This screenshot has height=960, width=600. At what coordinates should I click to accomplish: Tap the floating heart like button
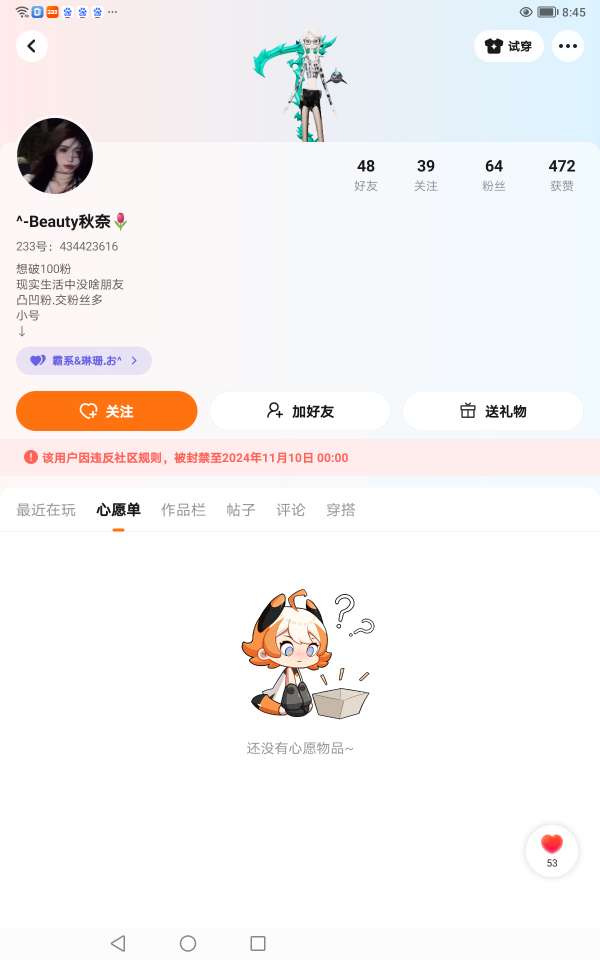coord(552,849)
